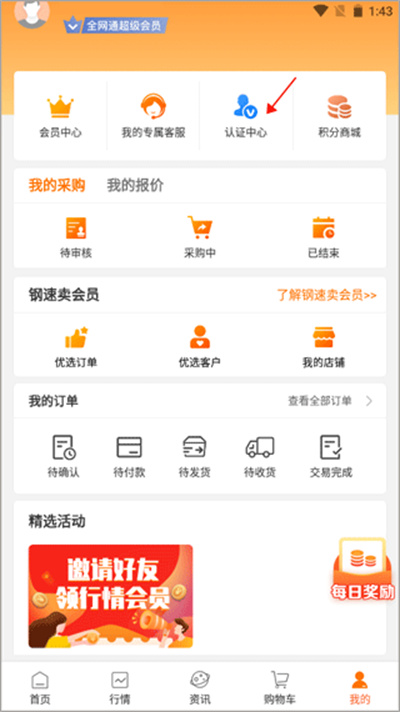
Task: Switch to 我的报价 tab
Action: pos(135,186)
